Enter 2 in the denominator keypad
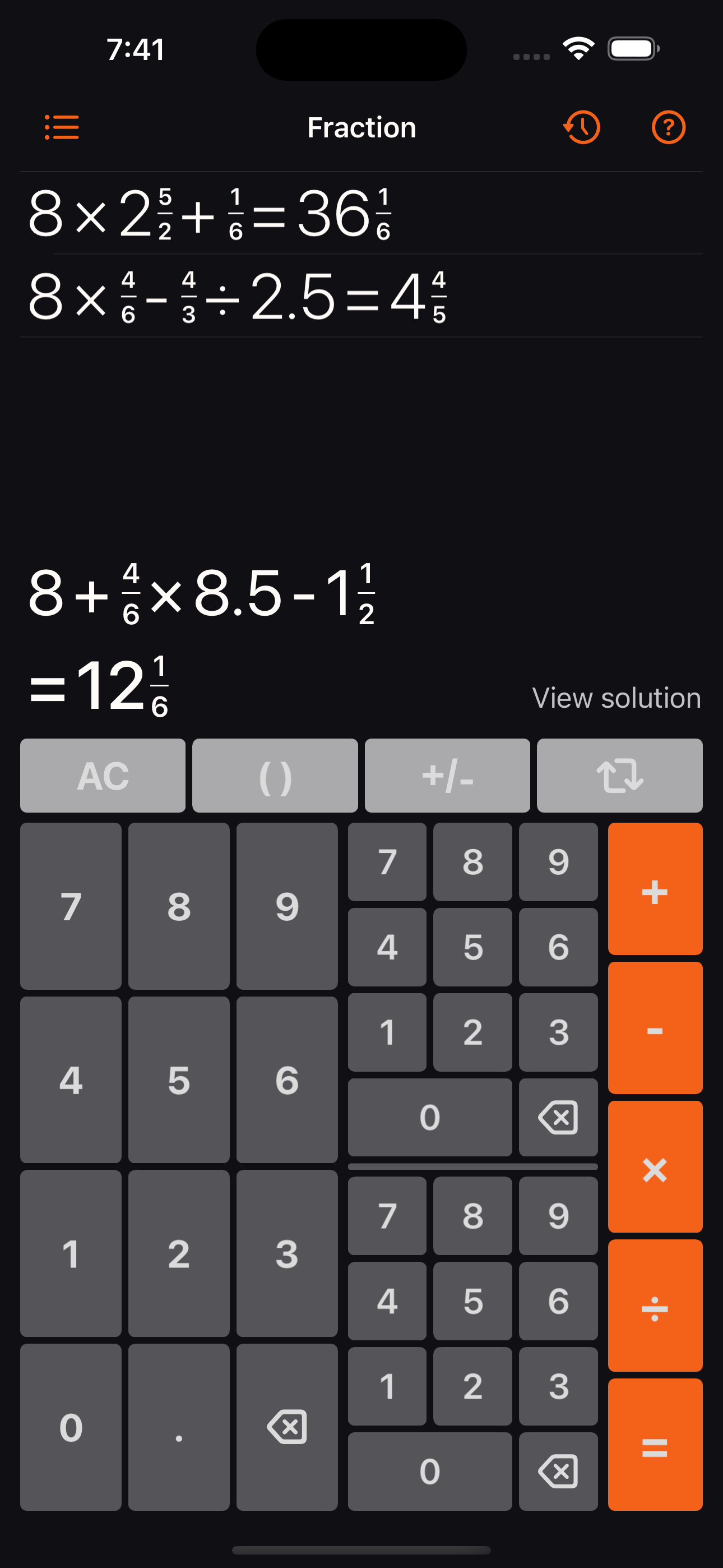The width and height of the screenshot is (723, 1568). click(x=473, y=1386)
